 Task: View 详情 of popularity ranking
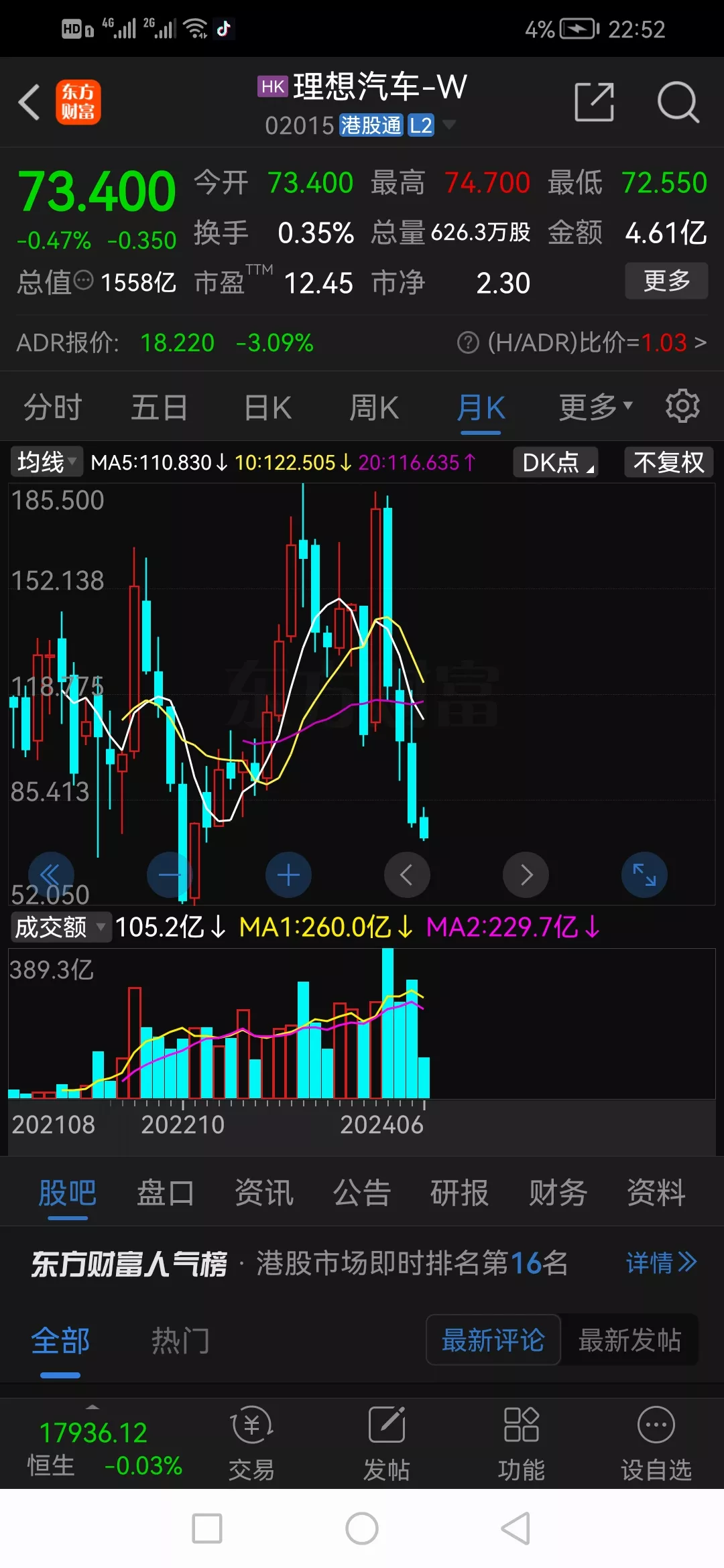pyautogui.click(x=661, y=1263)
